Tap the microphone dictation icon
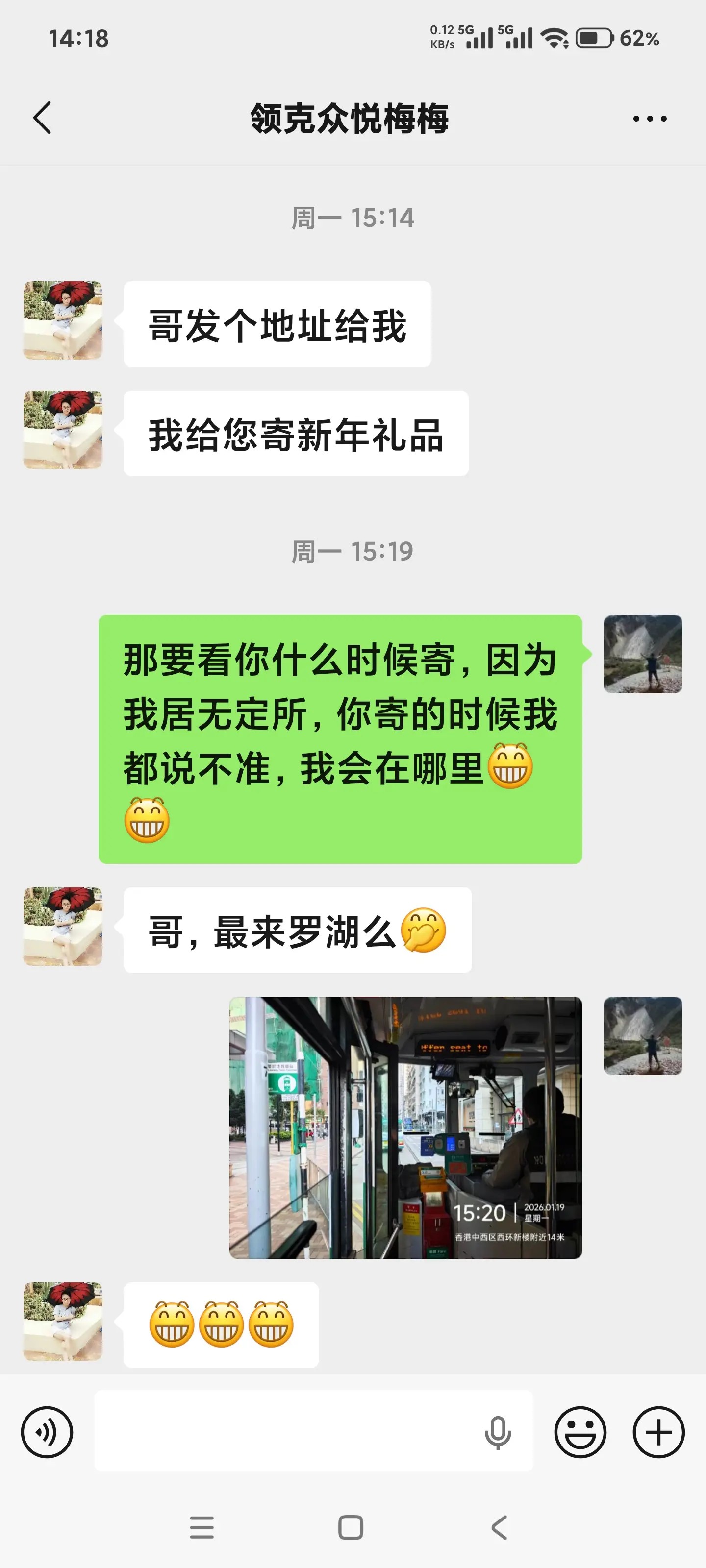The width and height of the screenshot is (706, 1568). [497, 1432]
